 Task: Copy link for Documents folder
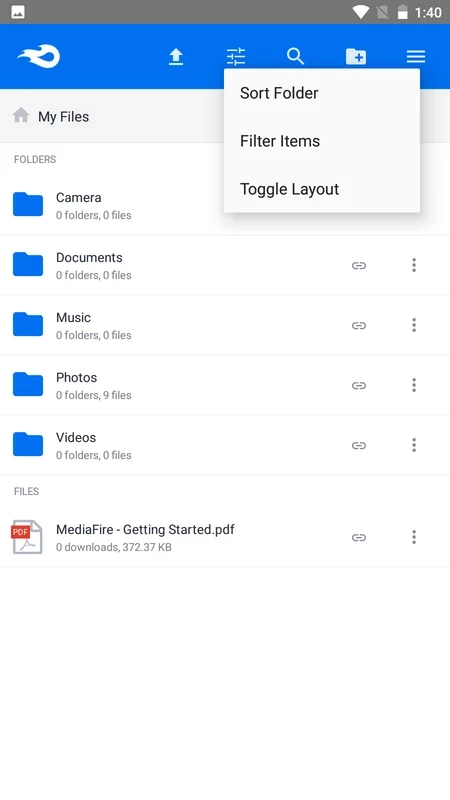click(359, 265)
